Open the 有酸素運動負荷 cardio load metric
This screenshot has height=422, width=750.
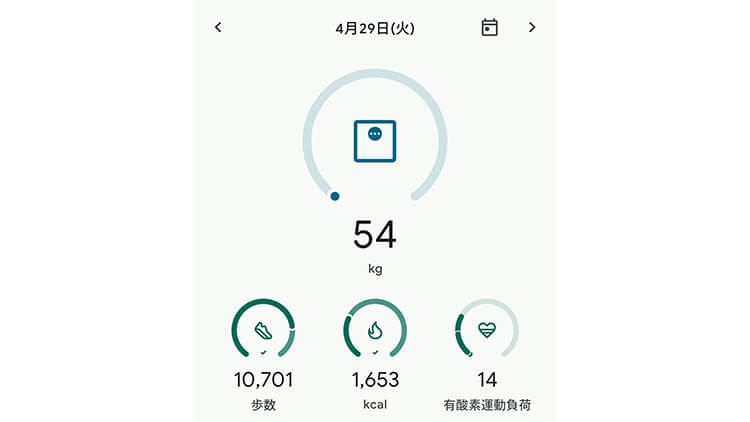tap(487, 330)
